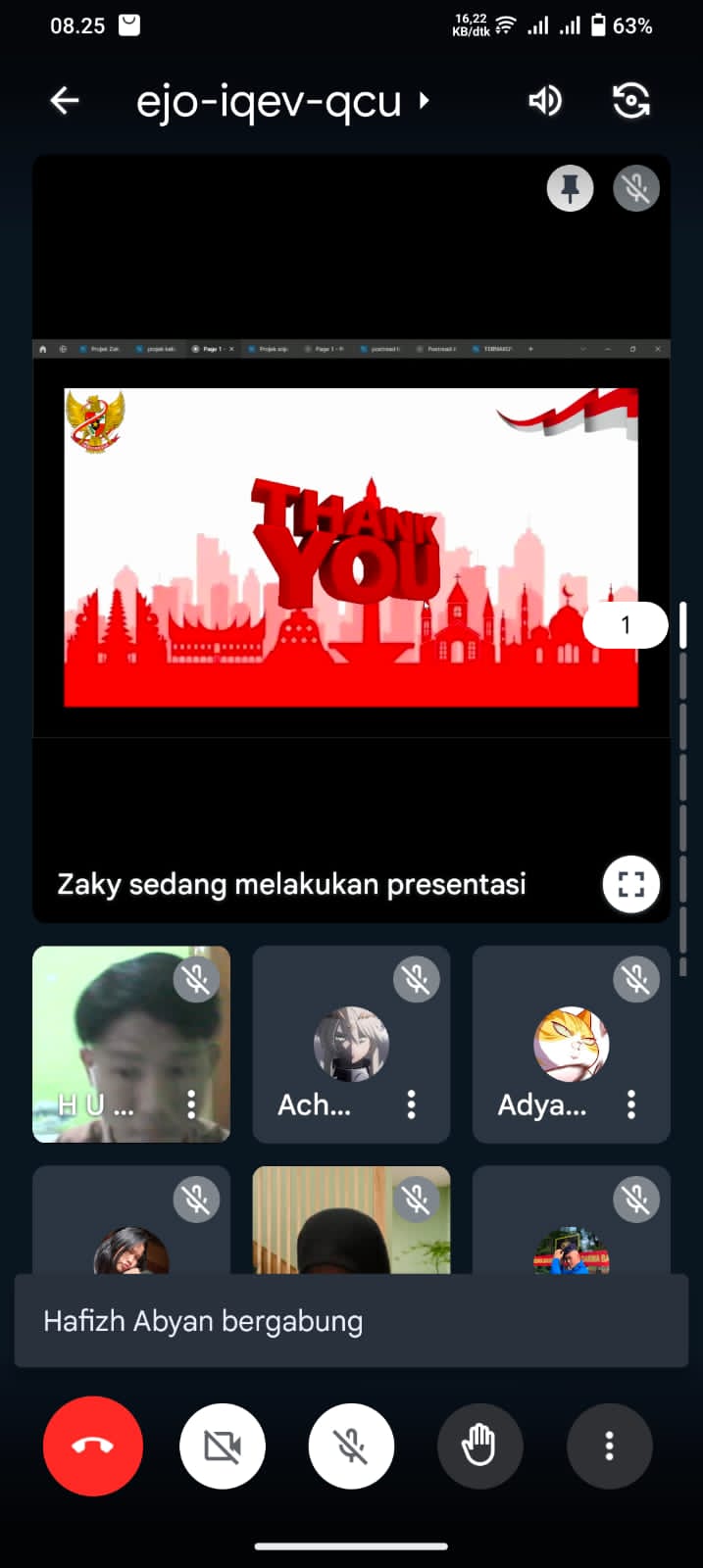Leave the call with the red button
This screenshot has width=703, height=1568.
click(93, 1445)
